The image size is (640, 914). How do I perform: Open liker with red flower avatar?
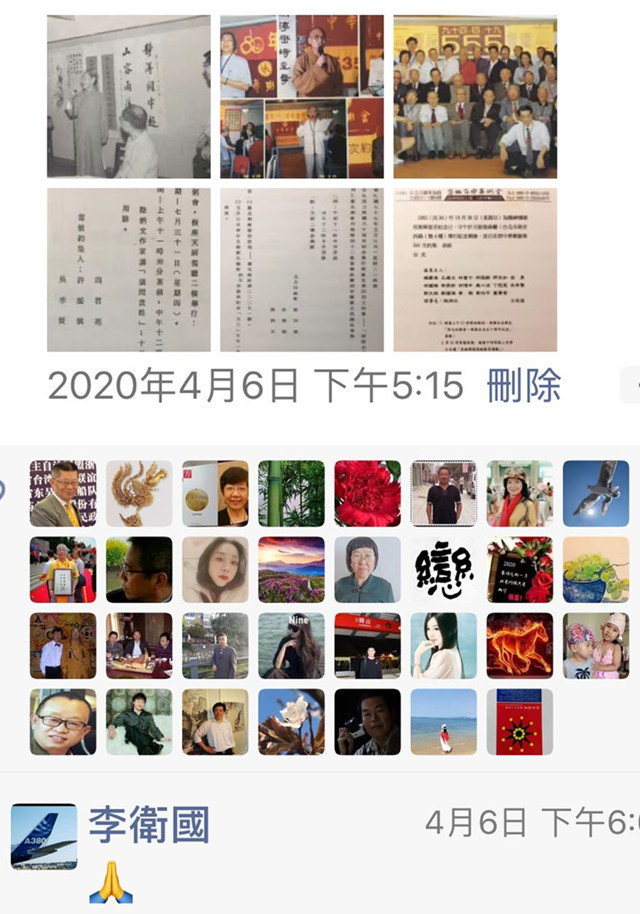pos(367,493)
